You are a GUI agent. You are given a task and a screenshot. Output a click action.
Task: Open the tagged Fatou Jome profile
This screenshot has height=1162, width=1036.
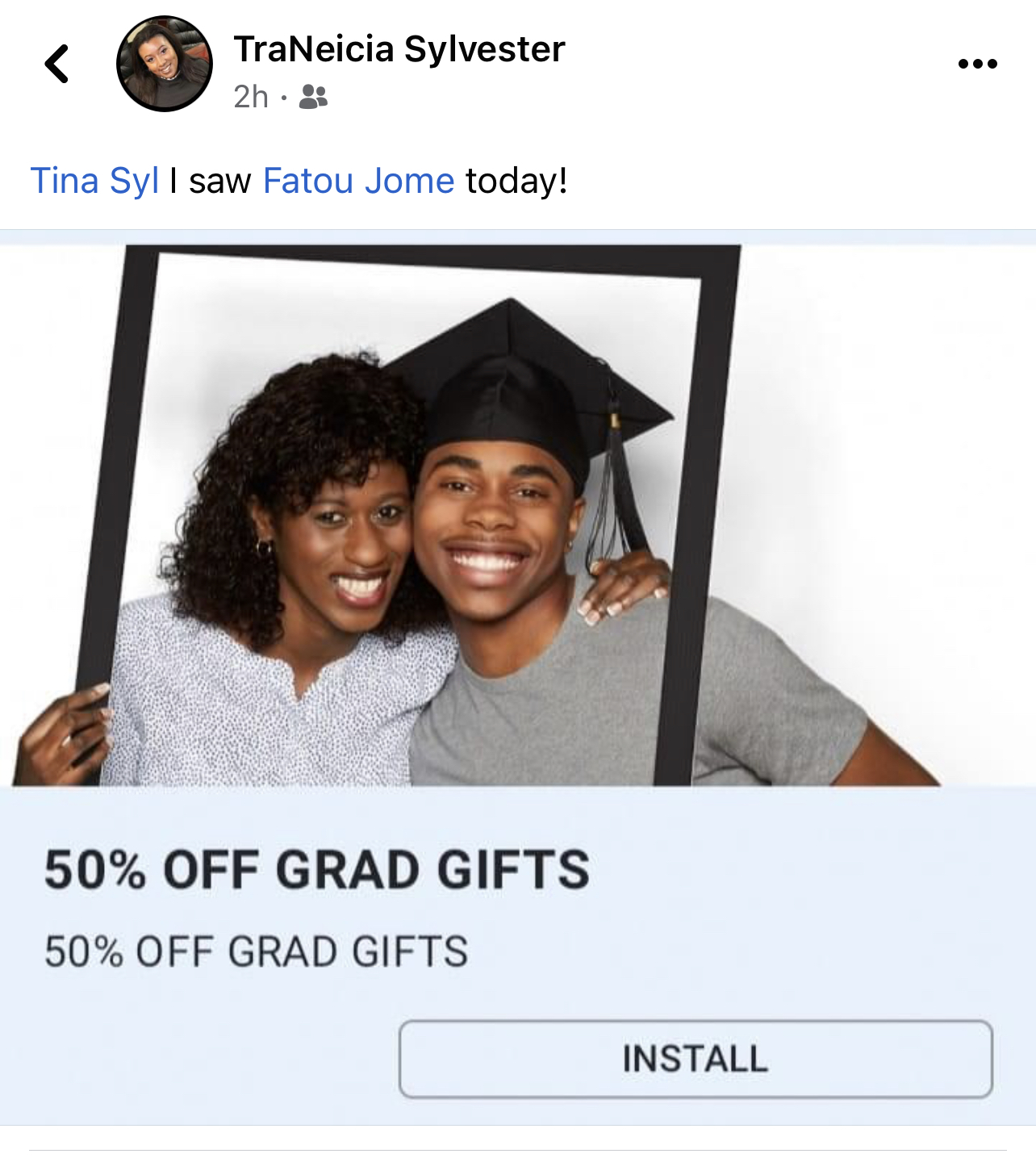[x=358, y=181]
